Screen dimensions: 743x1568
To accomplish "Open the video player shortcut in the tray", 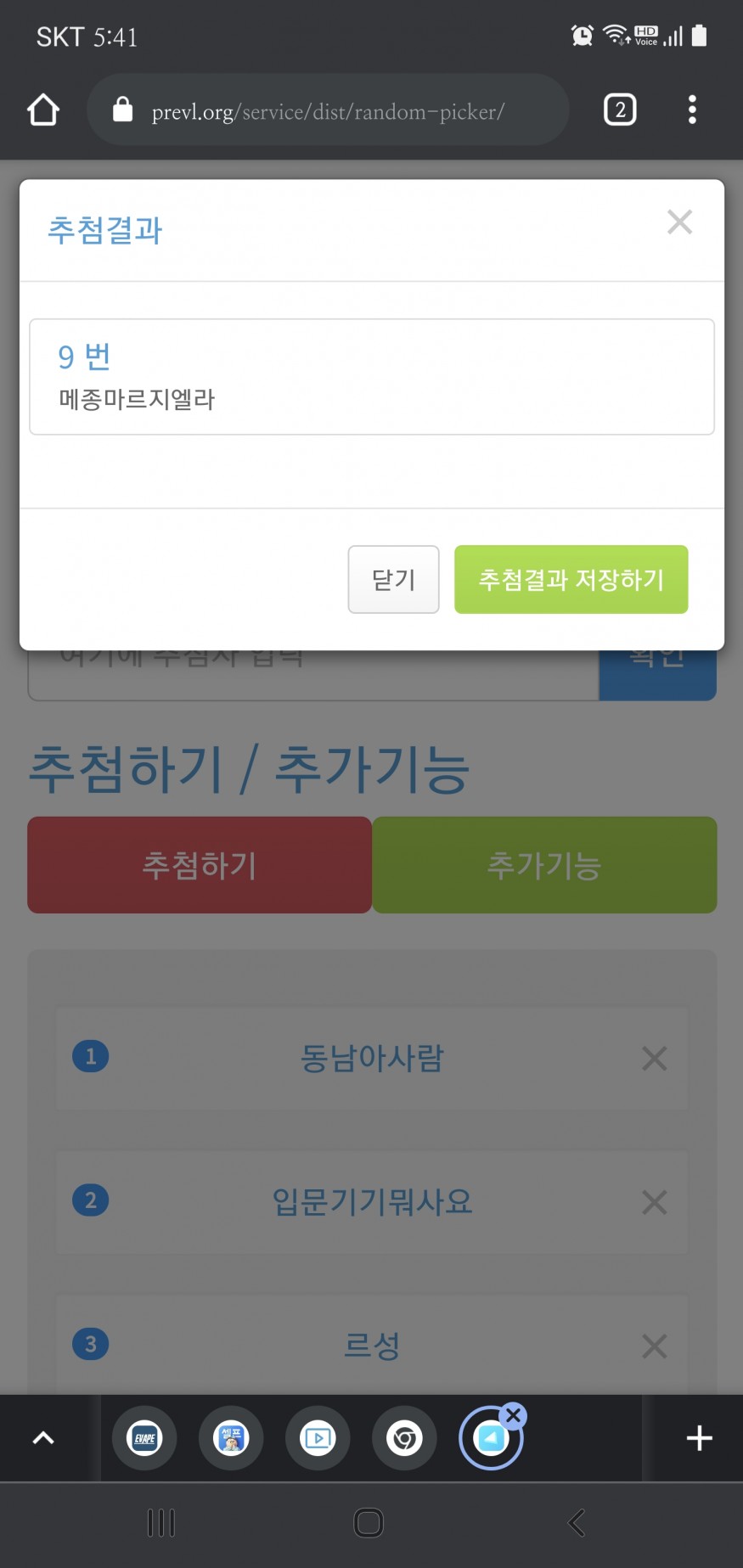I will coord(318,1438).
